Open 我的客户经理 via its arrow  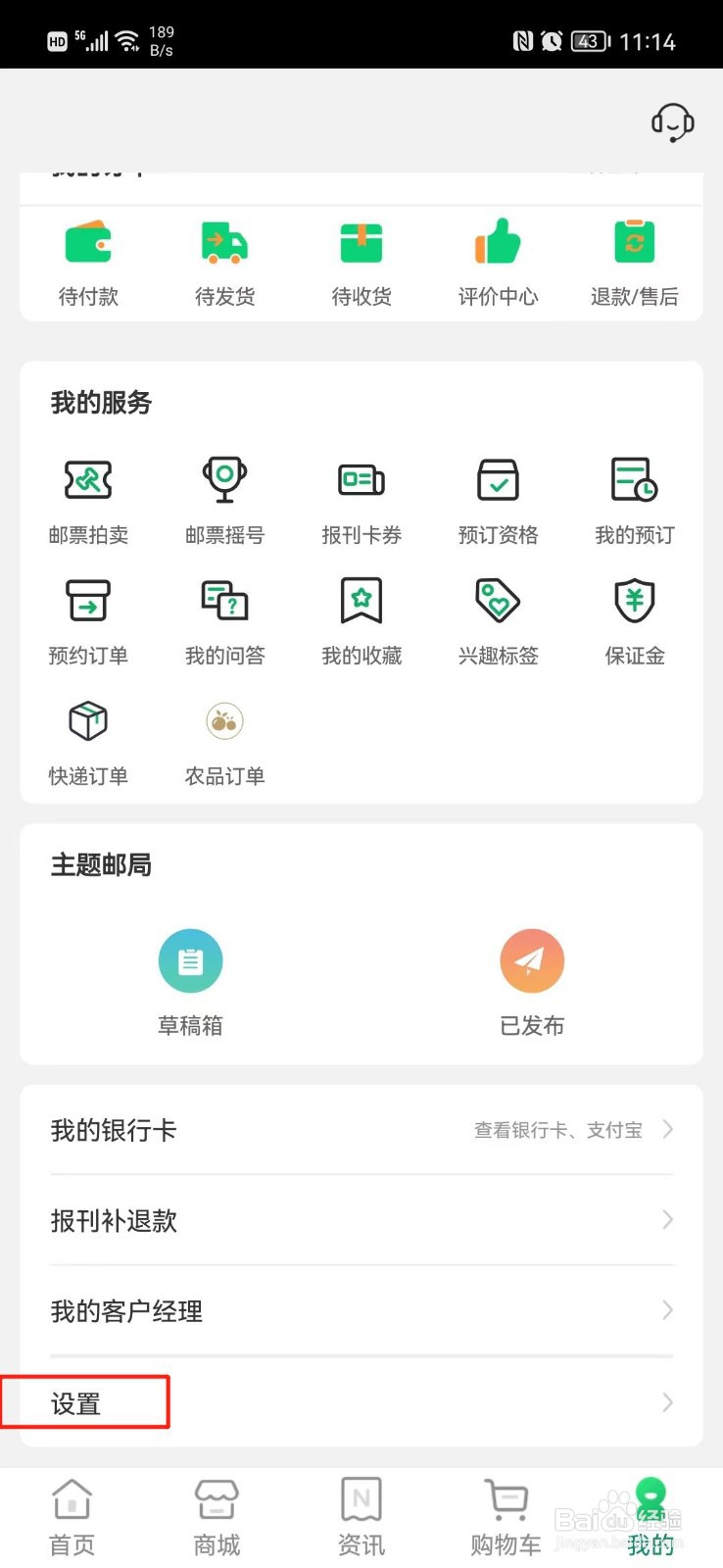668,1310
